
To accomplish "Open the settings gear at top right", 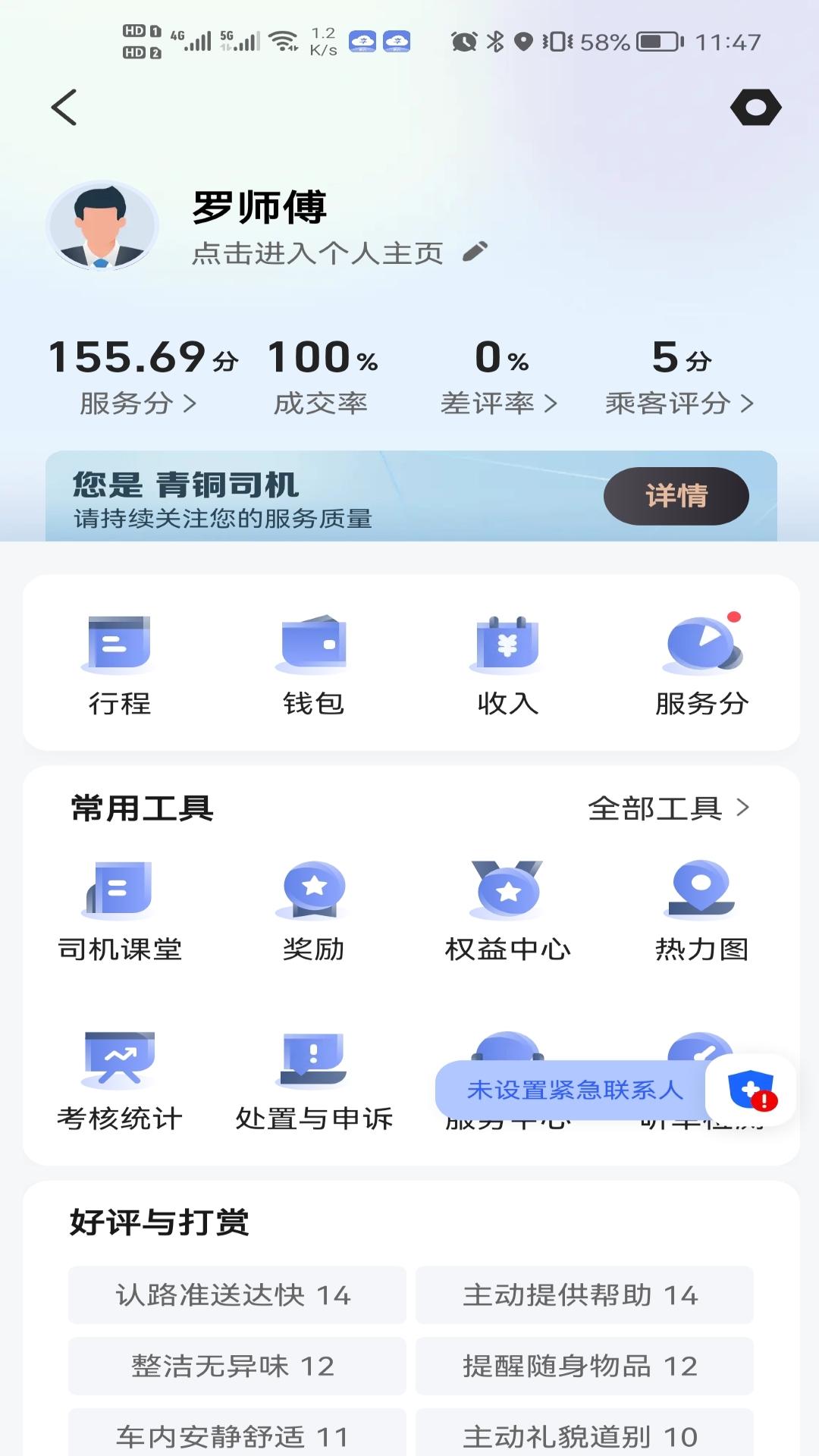I will [756, 108].
